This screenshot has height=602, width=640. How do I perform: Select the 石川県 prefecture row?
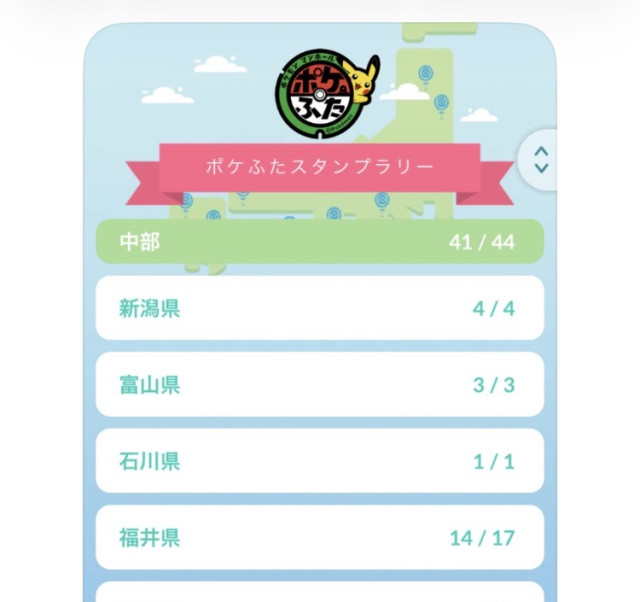319,461
